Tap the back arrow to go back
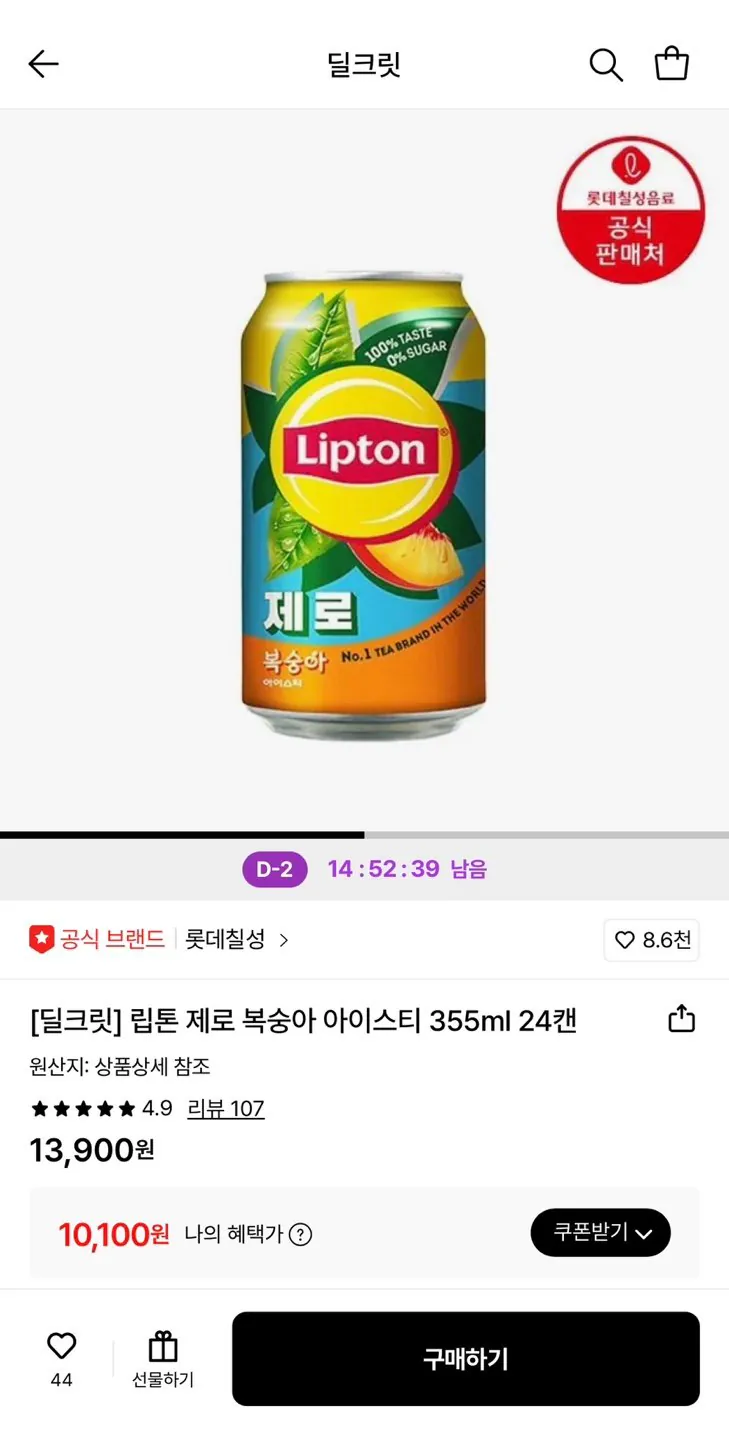This screenshot has width=729, height=1440. point(43,63)
